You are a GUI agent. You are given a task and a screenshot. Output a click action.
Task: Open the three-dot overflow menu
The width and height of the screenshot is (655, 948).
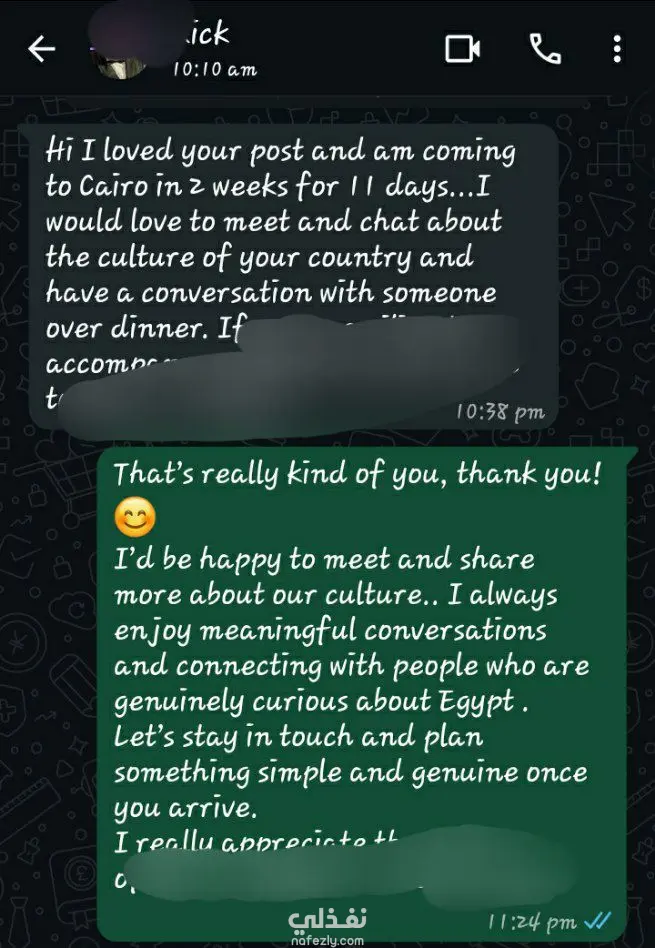[618, 49]
